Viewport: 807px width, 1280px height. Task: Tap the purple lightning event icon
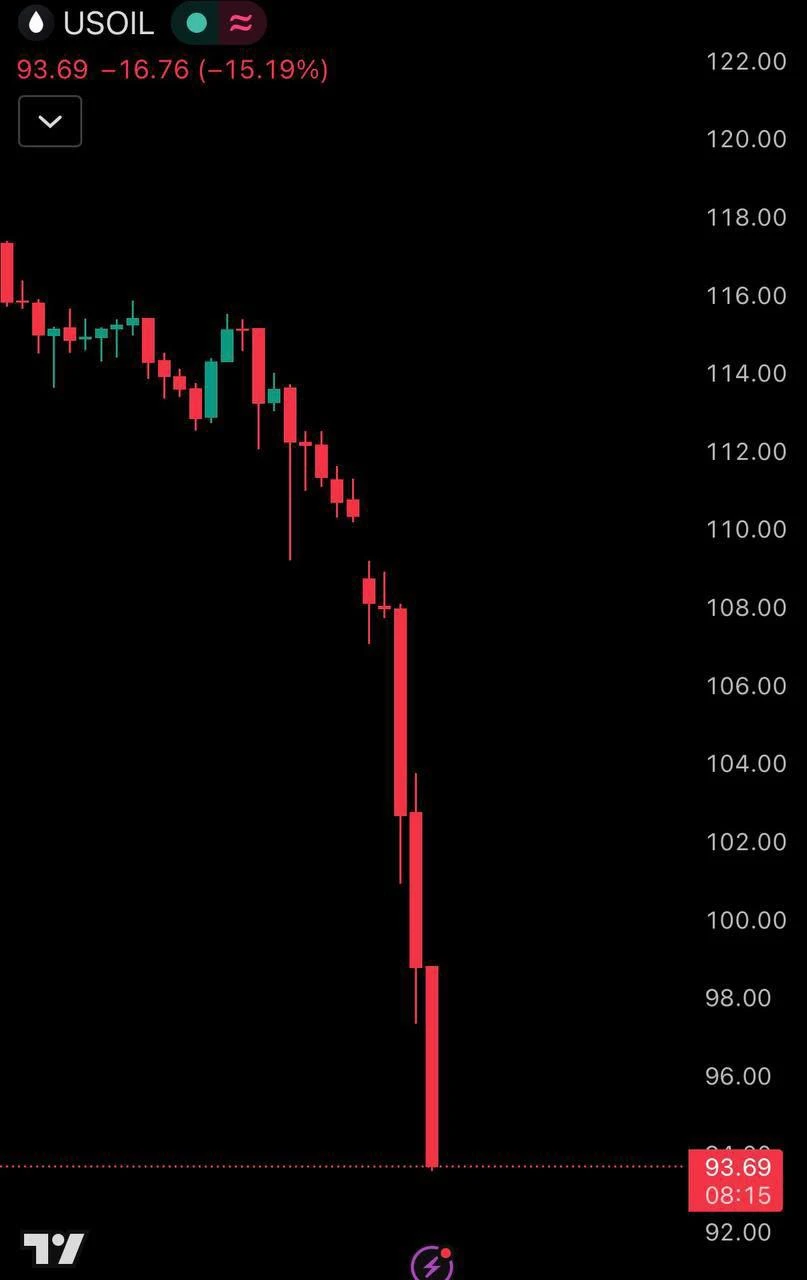(432, 1264)
